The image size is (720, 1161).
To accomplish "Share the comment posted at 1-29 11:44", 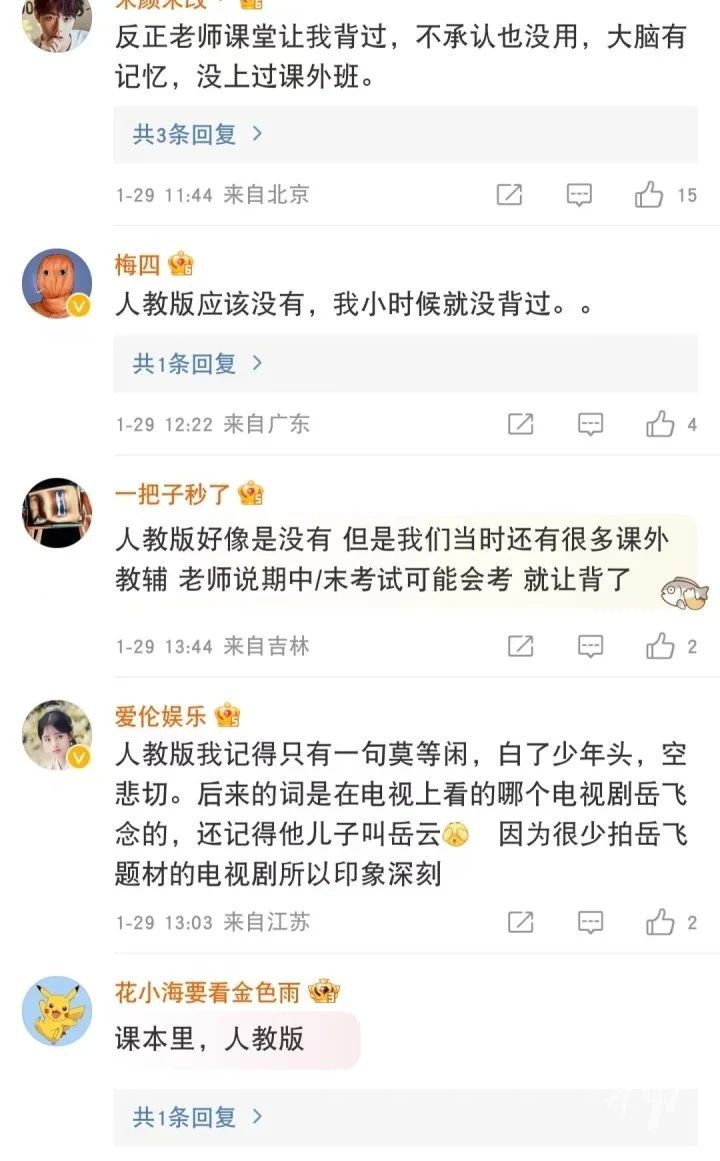I will coord(509,195).
